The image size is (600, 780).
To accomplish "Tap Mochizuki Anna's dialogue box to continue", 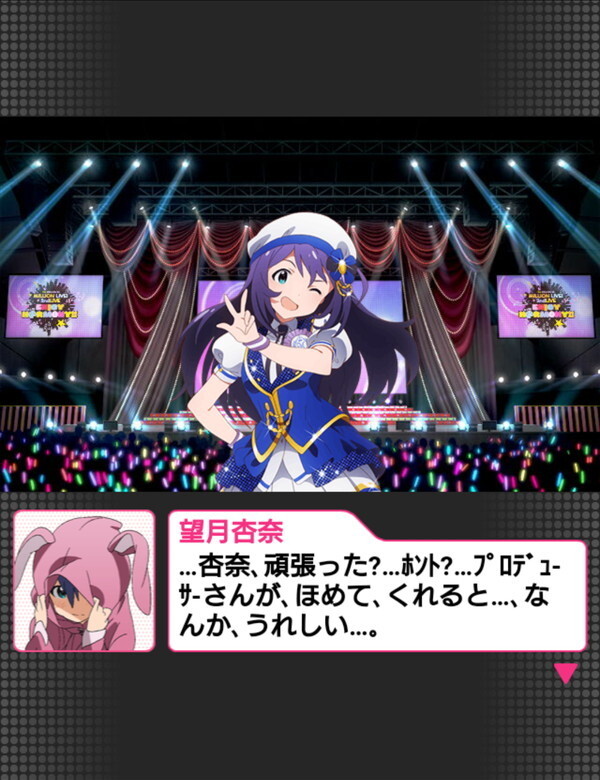I will [x=376, y=592].
